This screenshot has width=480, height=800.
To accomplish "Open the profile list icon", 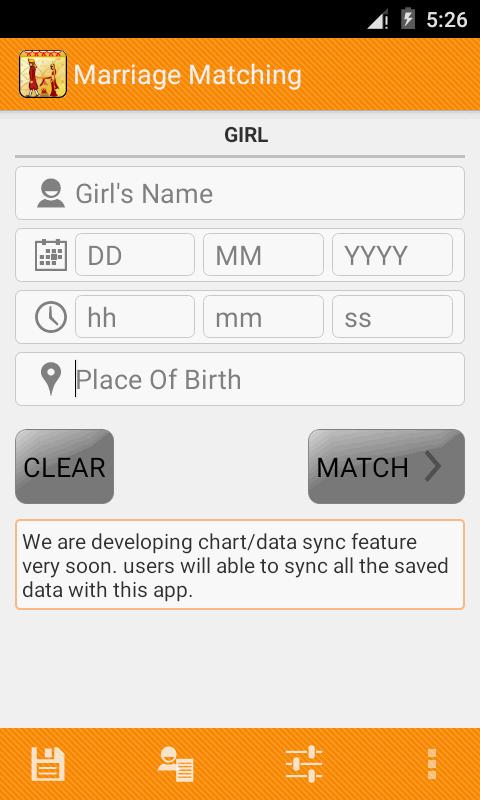I will (x=175, y=764).
